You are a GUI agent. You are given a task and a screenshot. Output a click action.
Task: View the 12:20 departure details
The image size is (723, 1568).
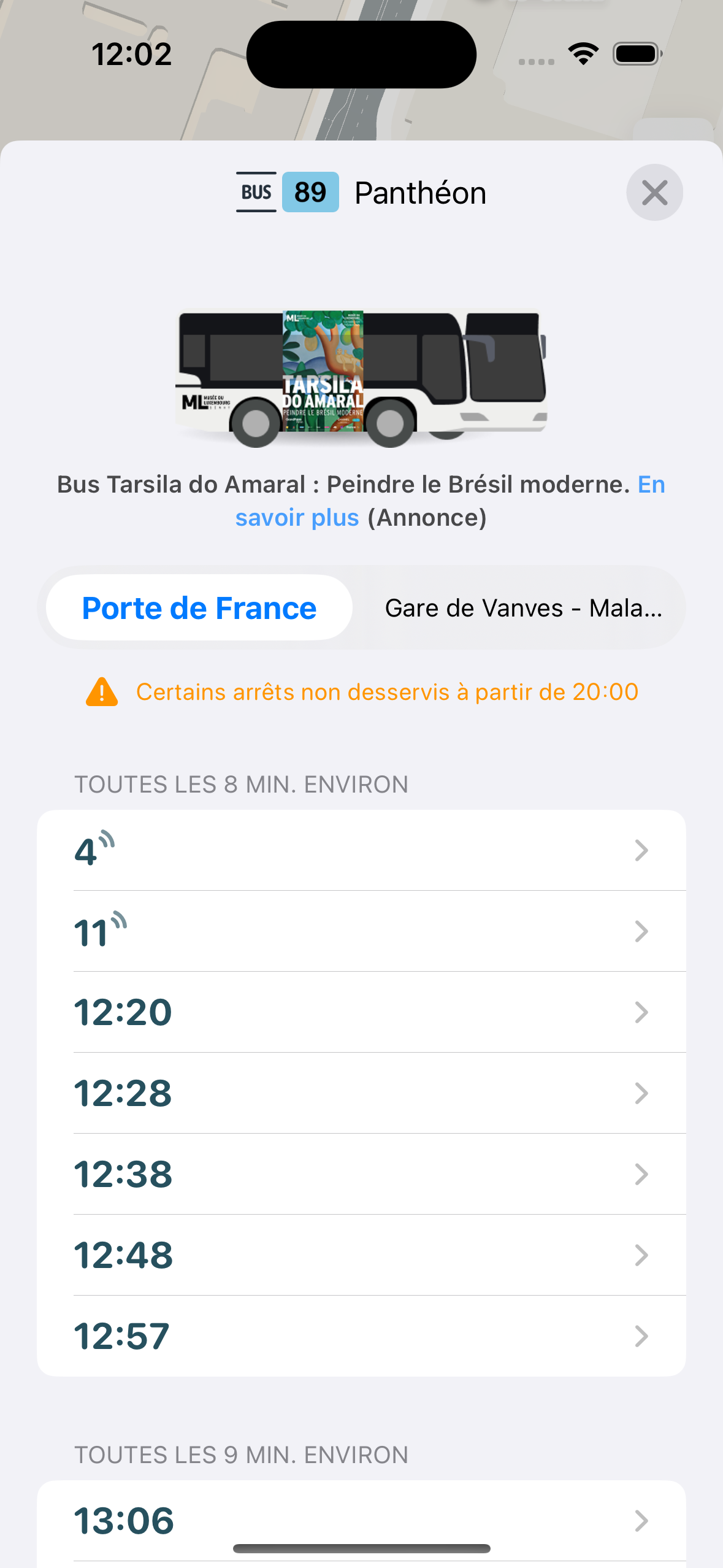(x=361, y=1012)
